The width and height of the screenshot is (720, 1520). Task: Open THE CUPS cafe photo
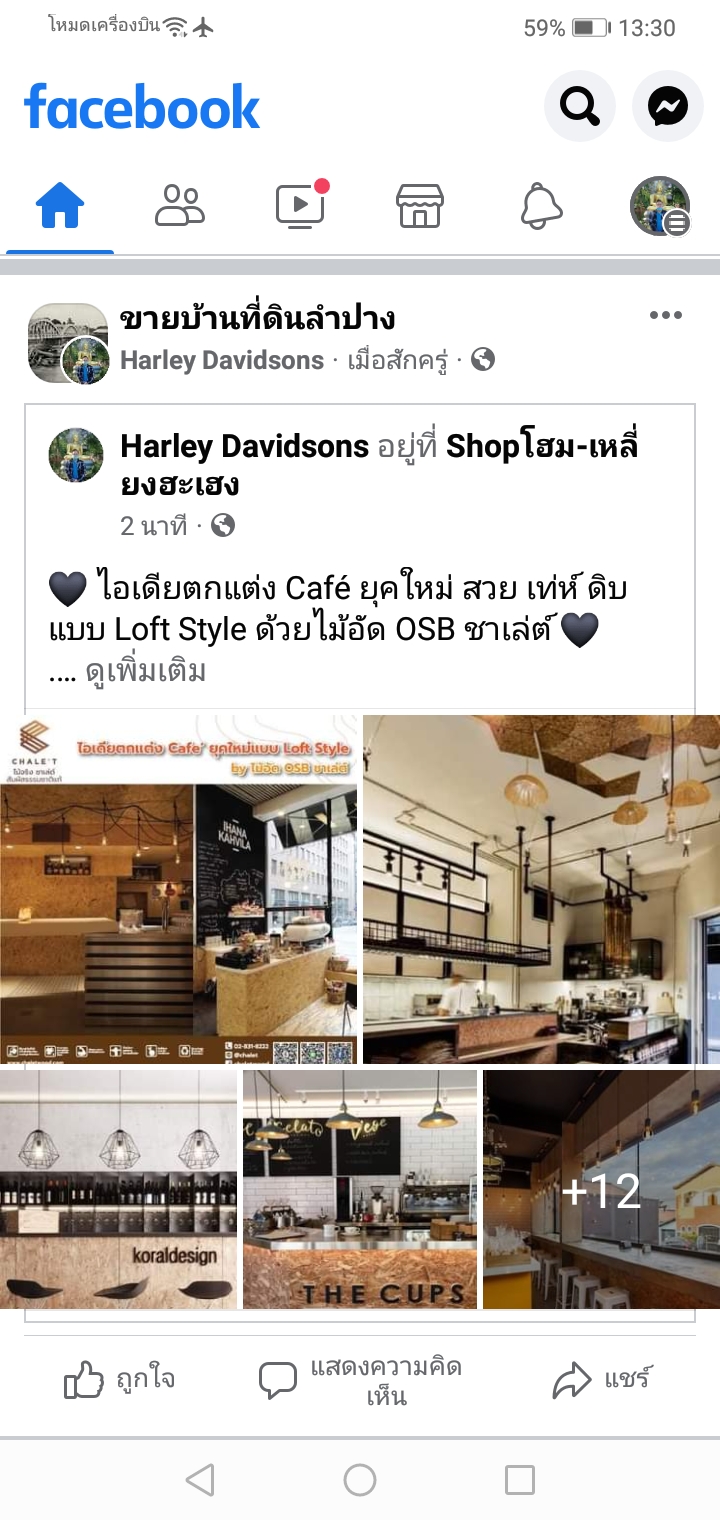pos(360,1189)
